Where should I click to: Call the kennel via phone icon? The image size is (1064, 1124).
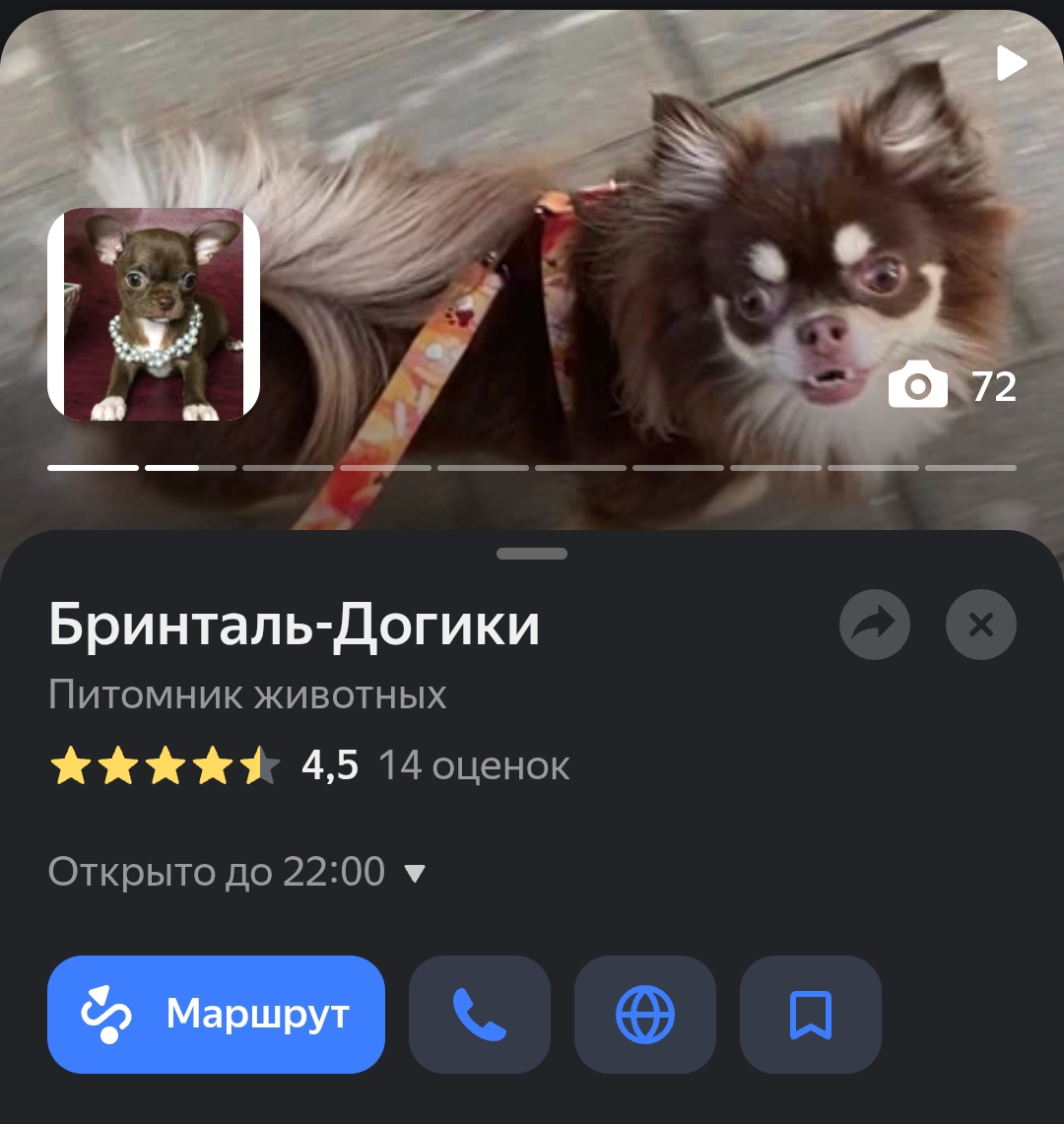tap(480, 1014)
